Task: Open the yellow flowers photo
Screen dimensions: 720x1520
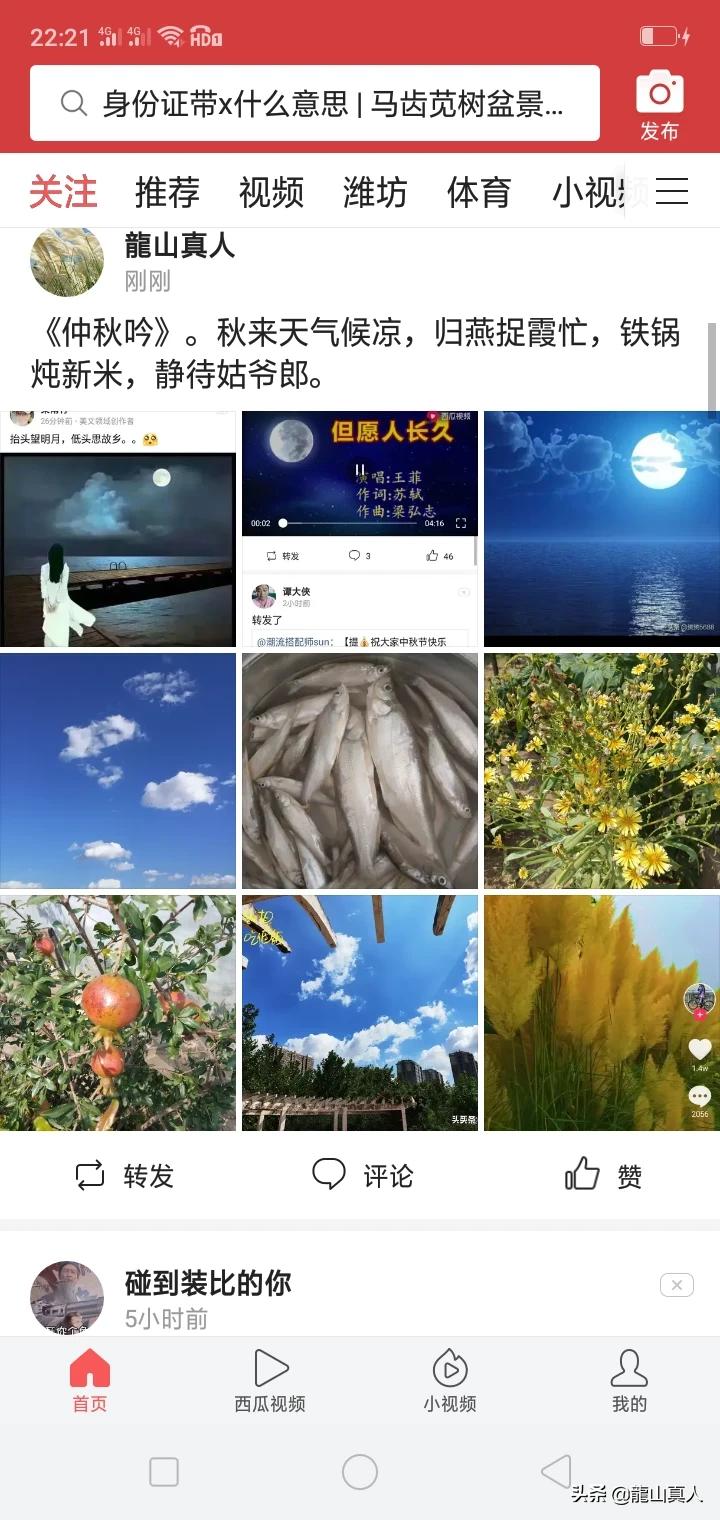Action: [602, 771]
